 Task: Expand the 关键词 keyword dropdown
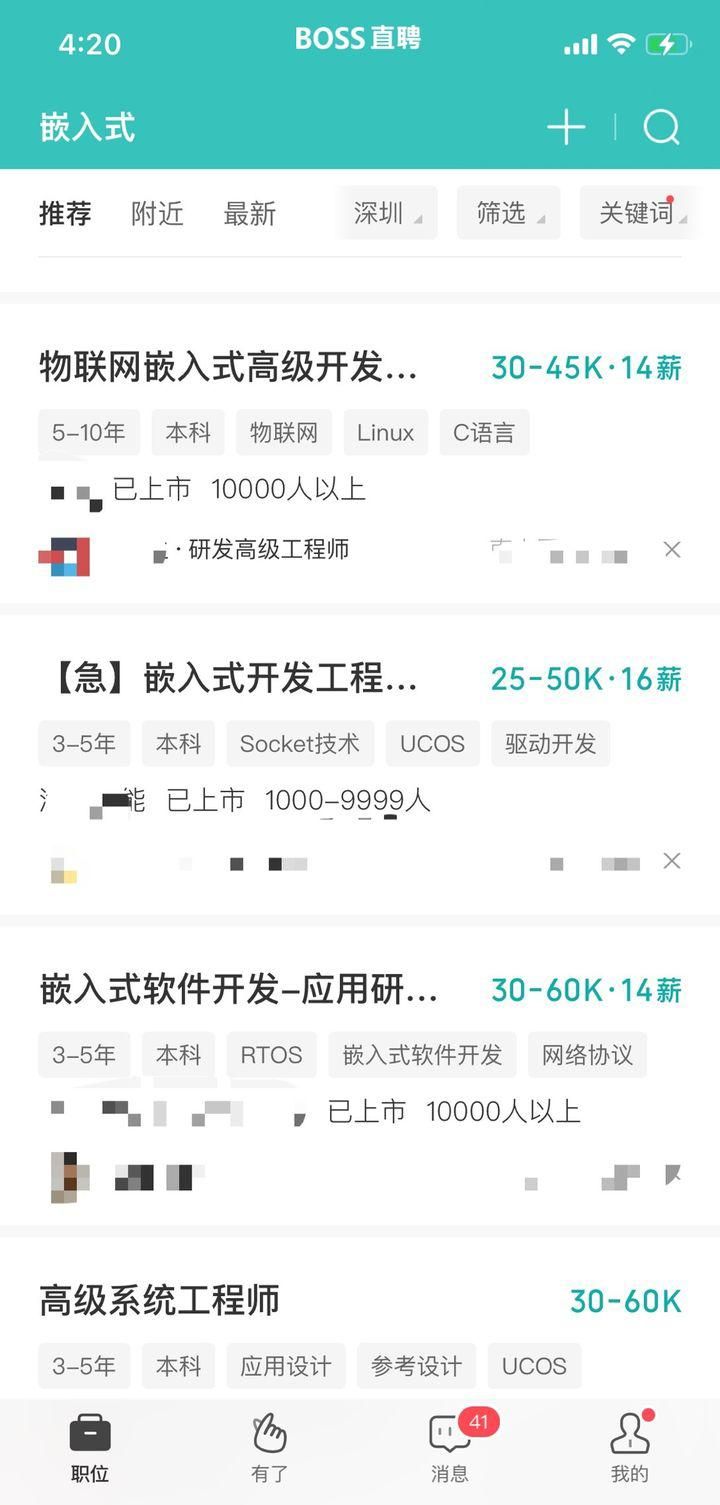coord(638,213)
